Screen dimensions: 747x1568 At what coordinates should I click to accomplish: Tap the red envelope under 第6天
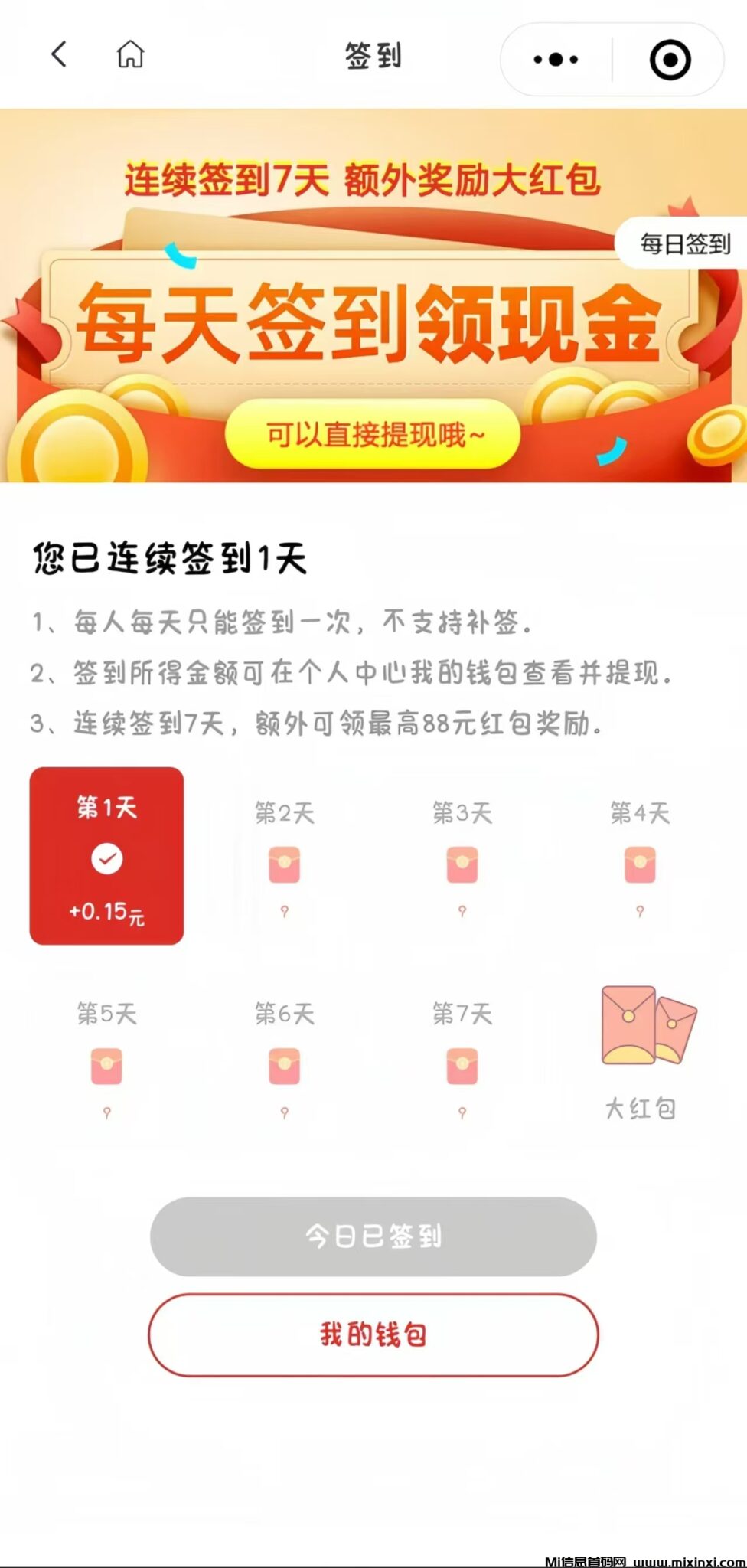coord(285,1065)
